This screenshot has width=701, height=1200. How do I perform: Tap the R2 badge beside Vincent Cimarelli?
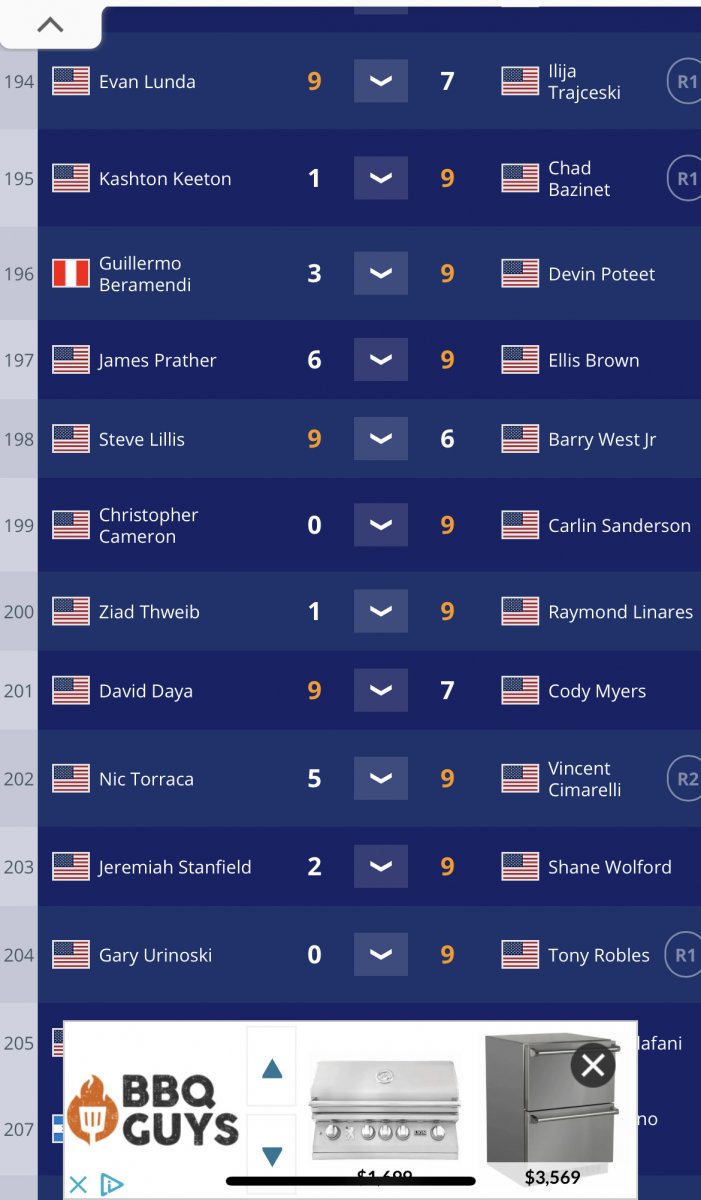(x=685, y=778)
